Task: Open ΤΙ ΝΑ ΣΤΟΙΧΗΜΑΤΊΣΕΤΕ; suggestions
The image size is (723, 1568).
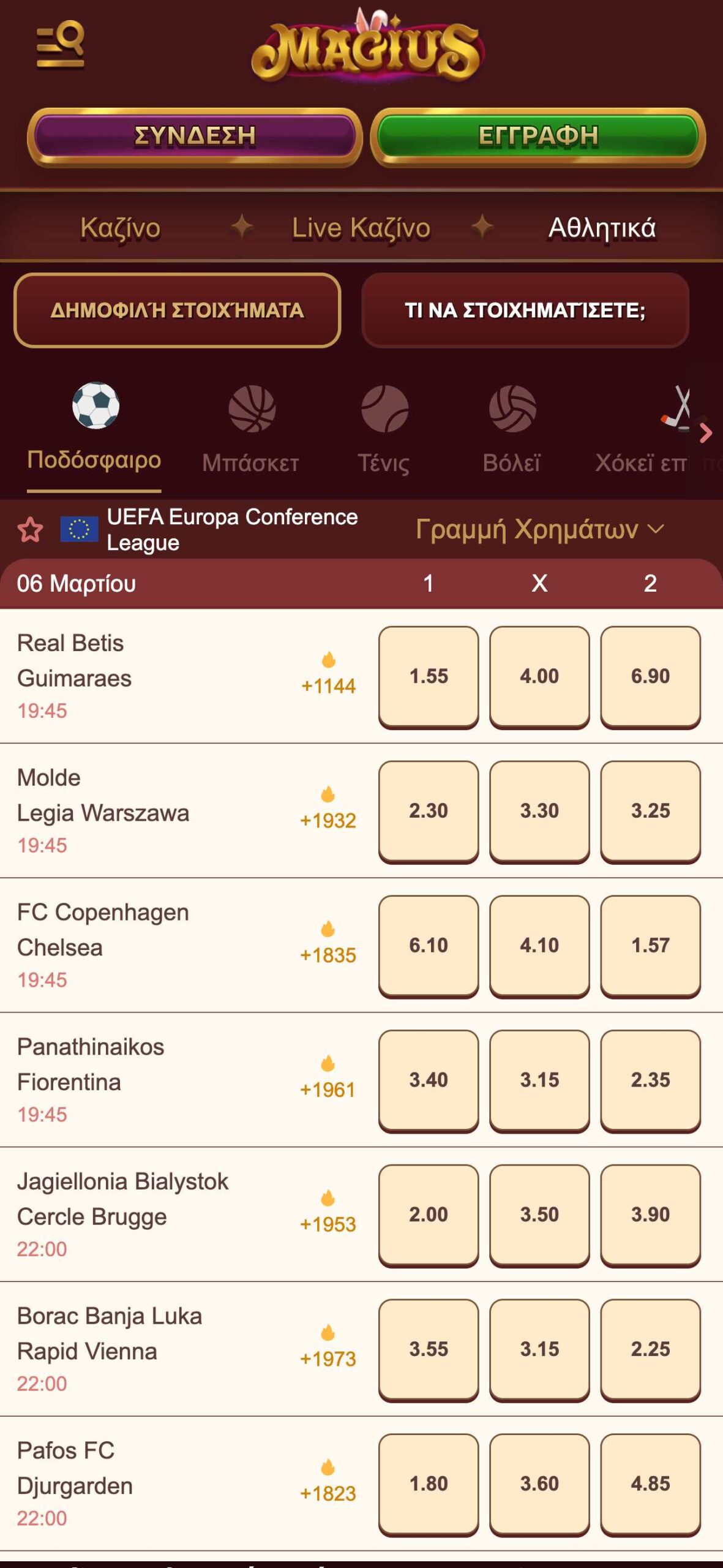Action: (525, 311)
